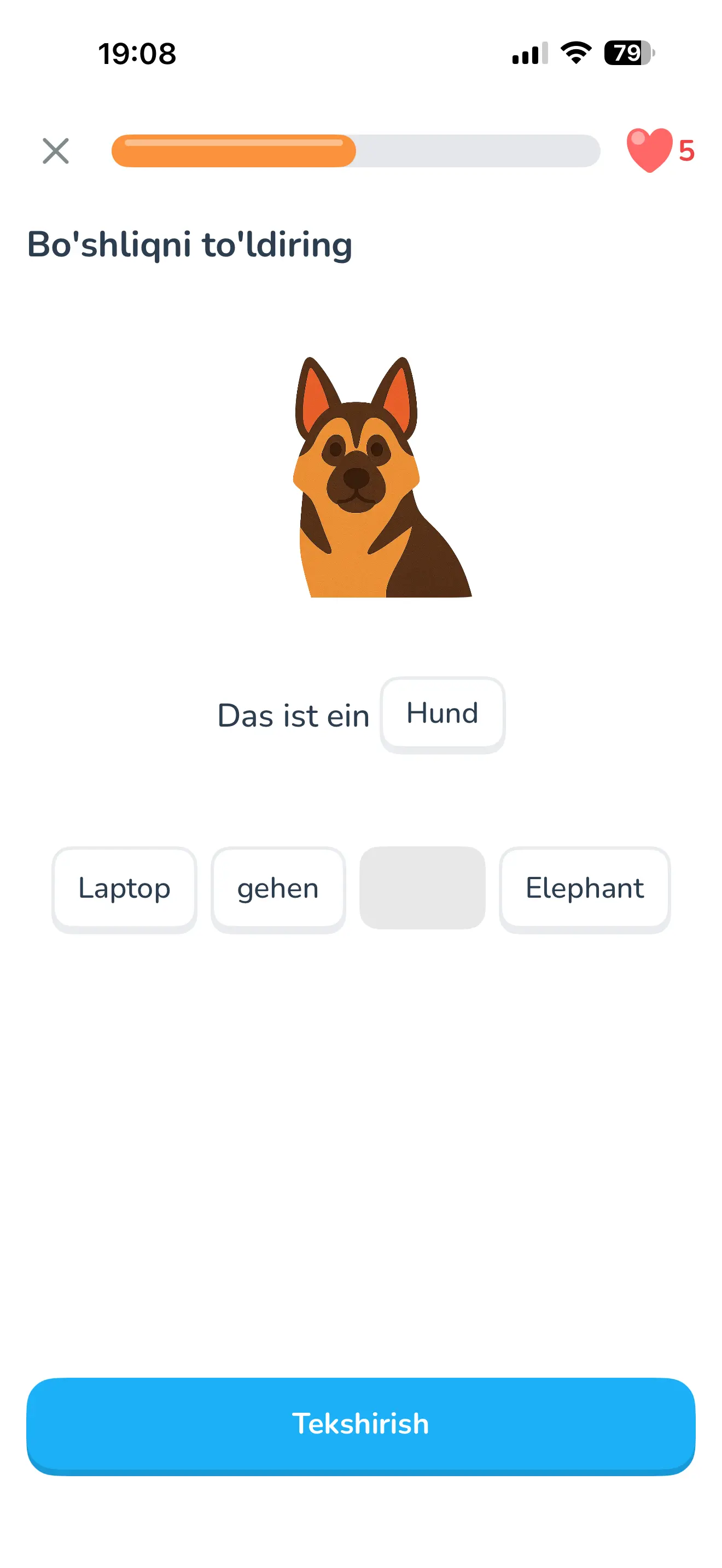Select the word Elephant
The image size is (722, 1568).
tap(584, 888)
